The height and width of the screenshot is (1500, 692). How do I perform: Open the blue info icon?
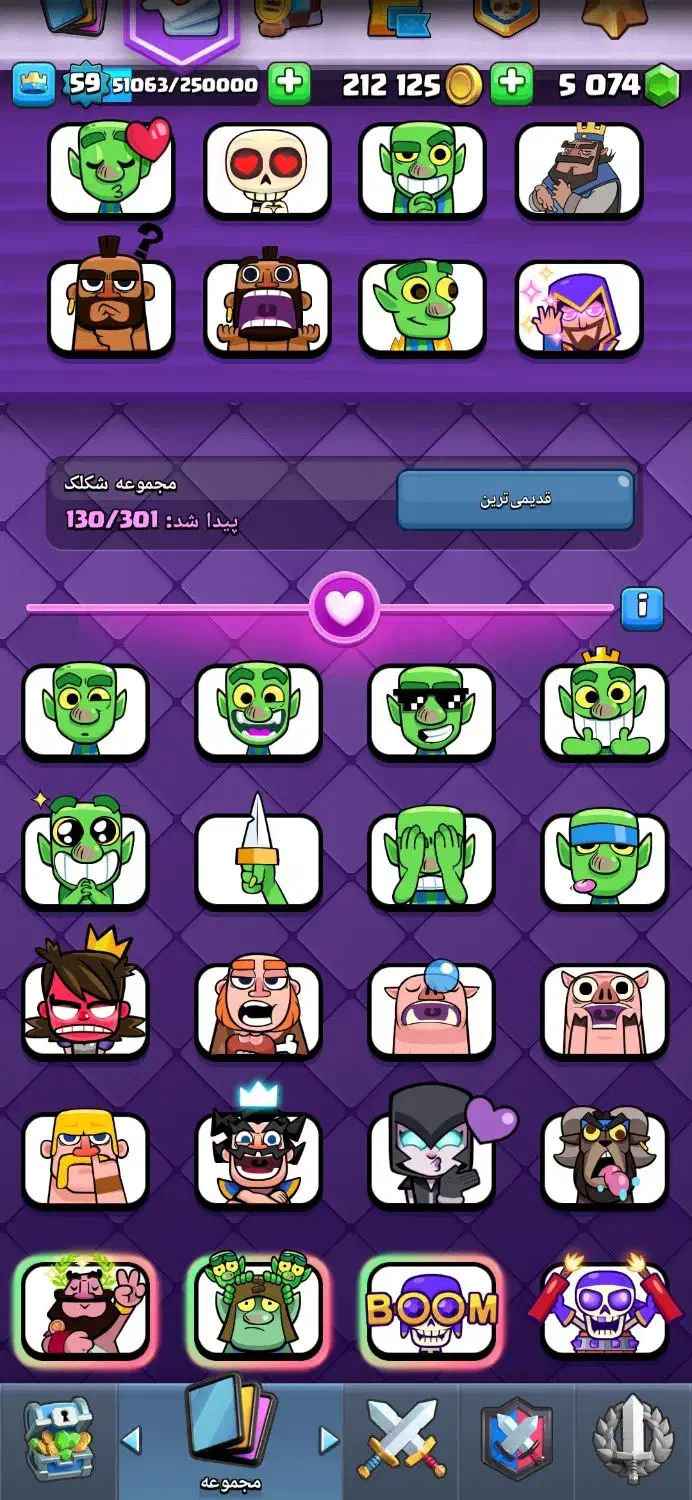642,606
